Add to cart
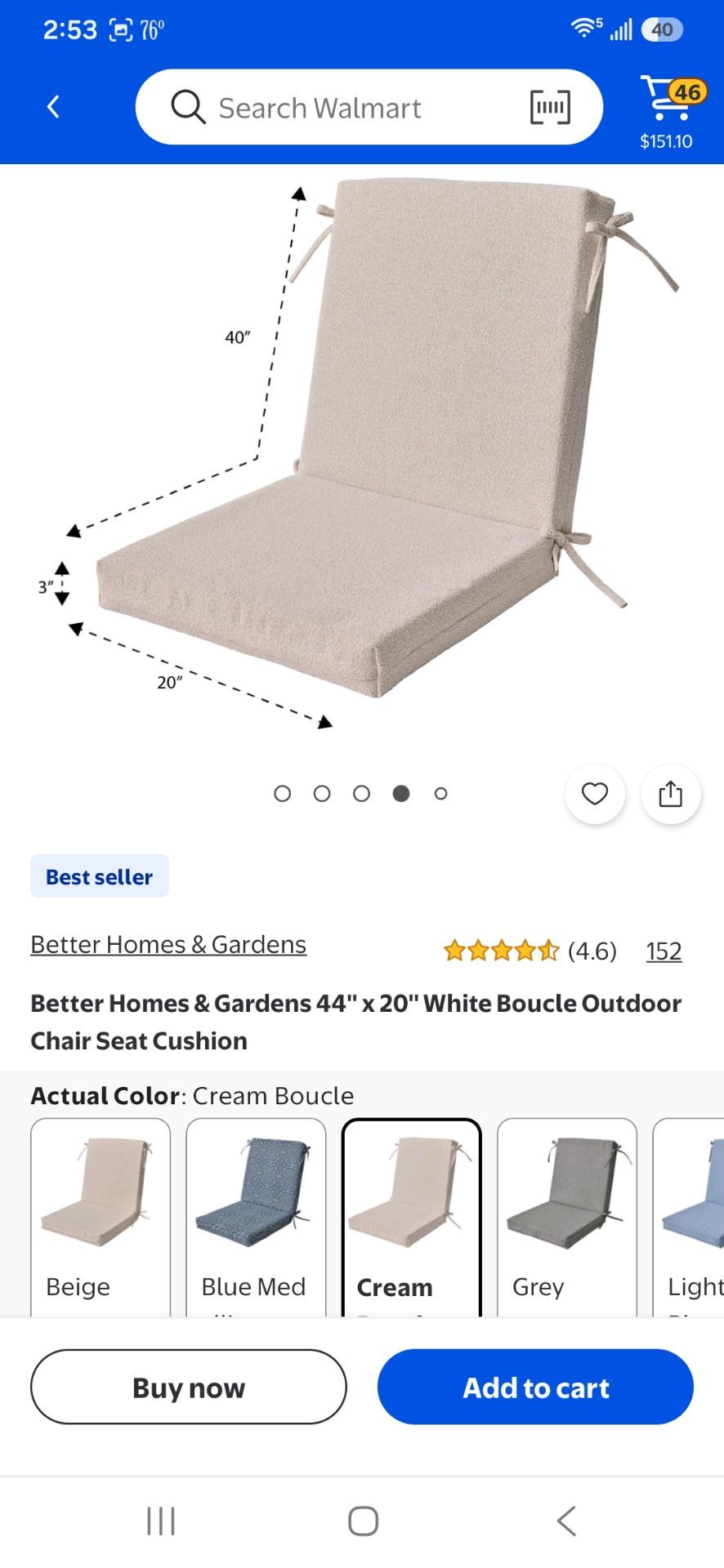The height and width of the screenshot is (1568, 724). coord(535,1387)
